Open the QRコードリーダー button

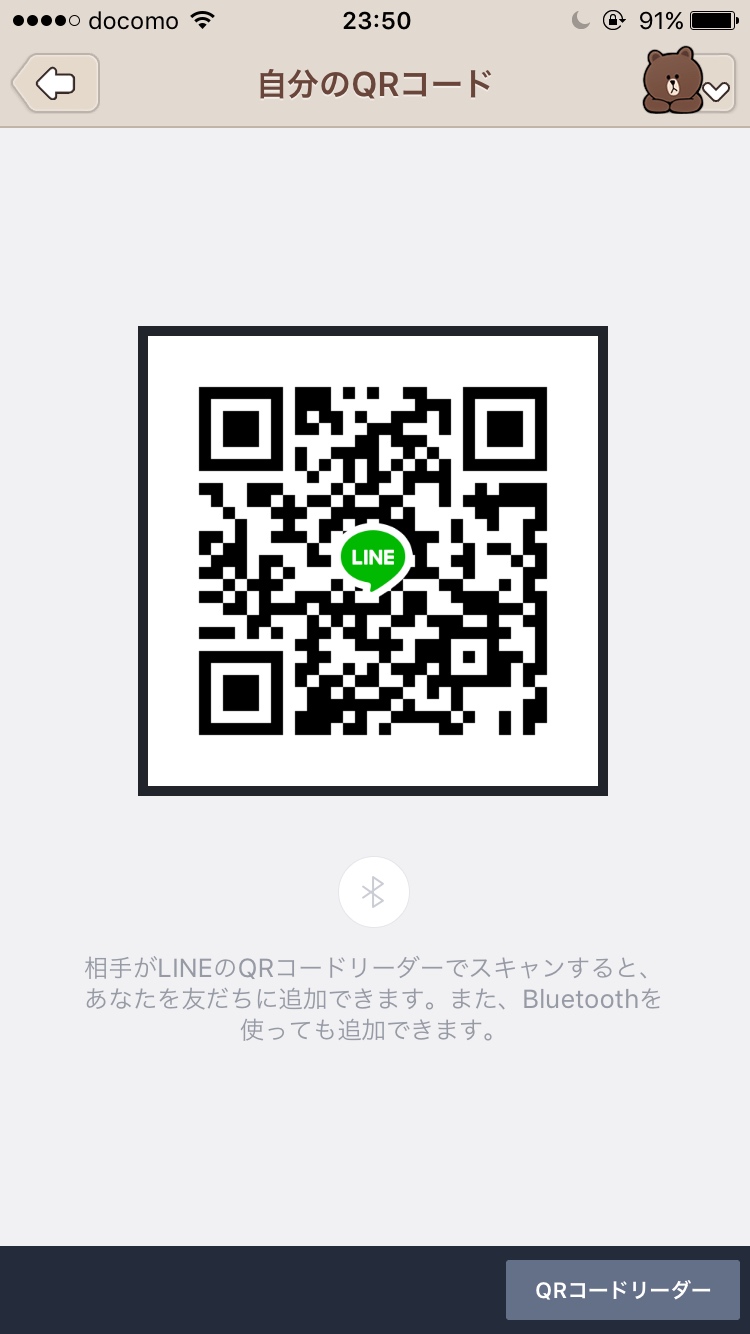(622, 1290)
